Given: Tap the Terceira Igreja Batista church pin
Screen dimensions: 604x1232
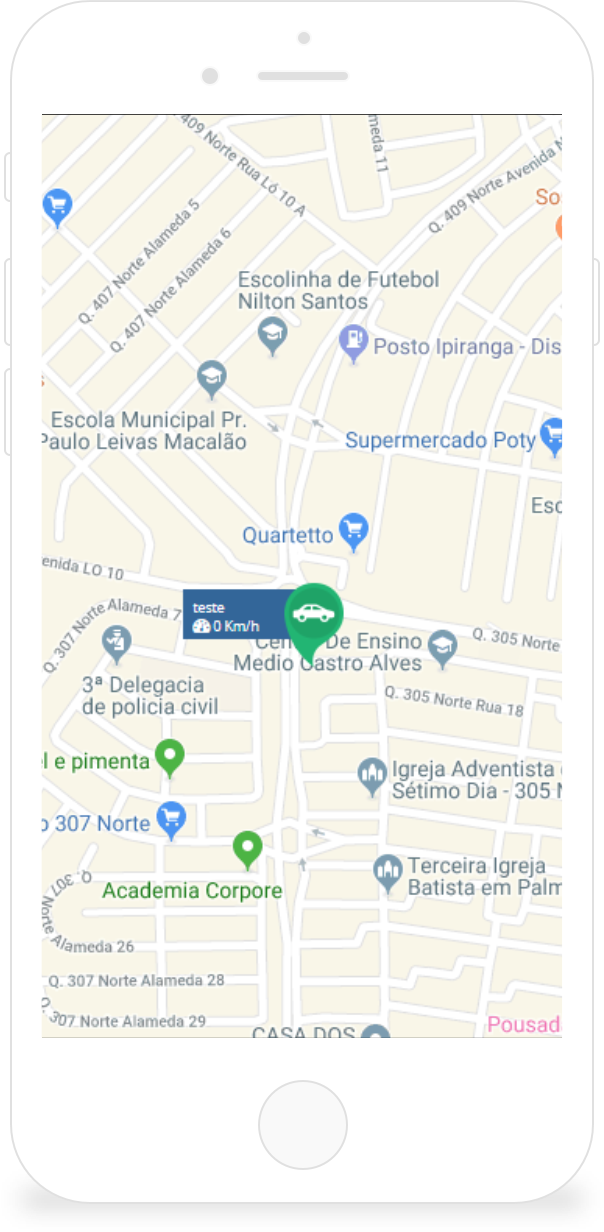Looking at the screenshot, I should [x=387, y=872].
